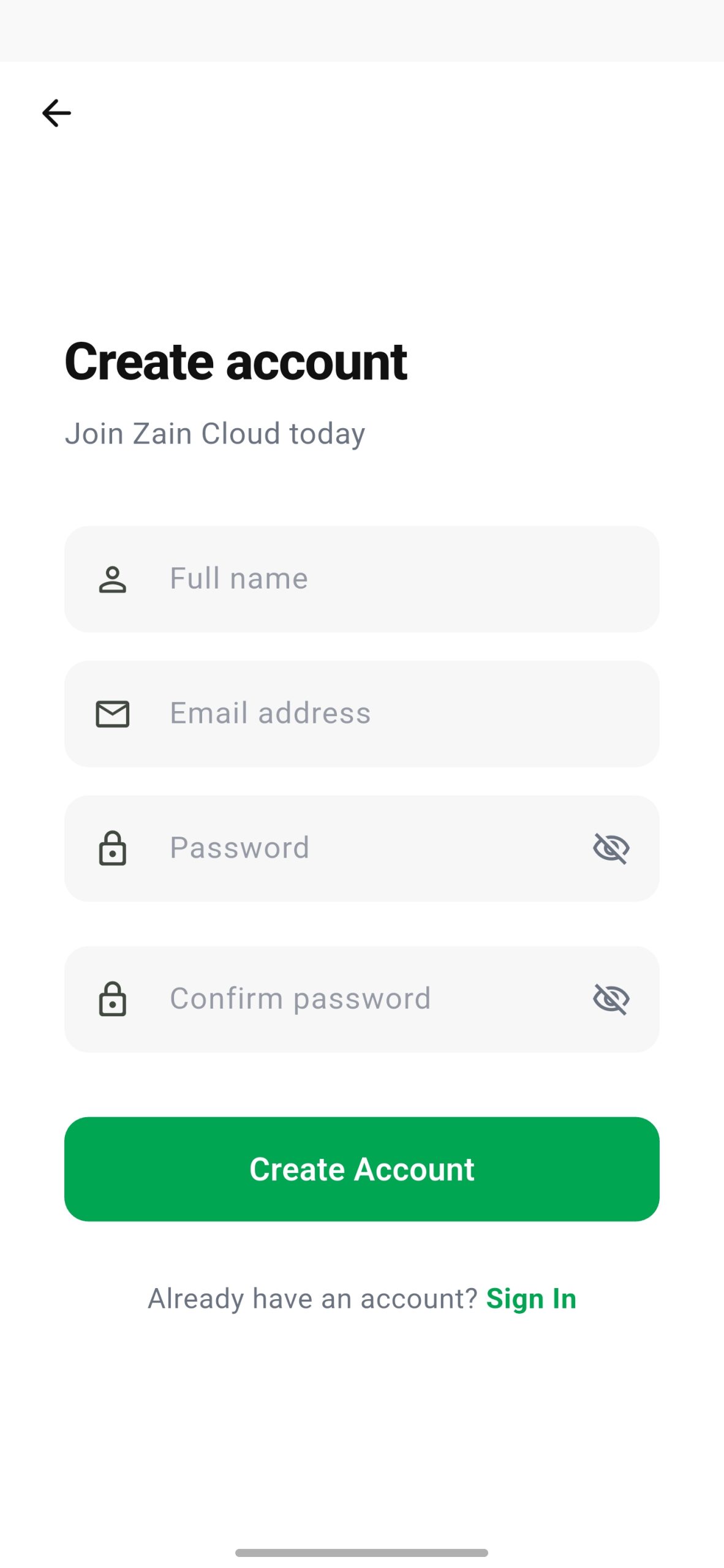Click the envelope icon beside Email address
Image resolution: width=724 pixels, height=1568 pixels.
[113, 713]
